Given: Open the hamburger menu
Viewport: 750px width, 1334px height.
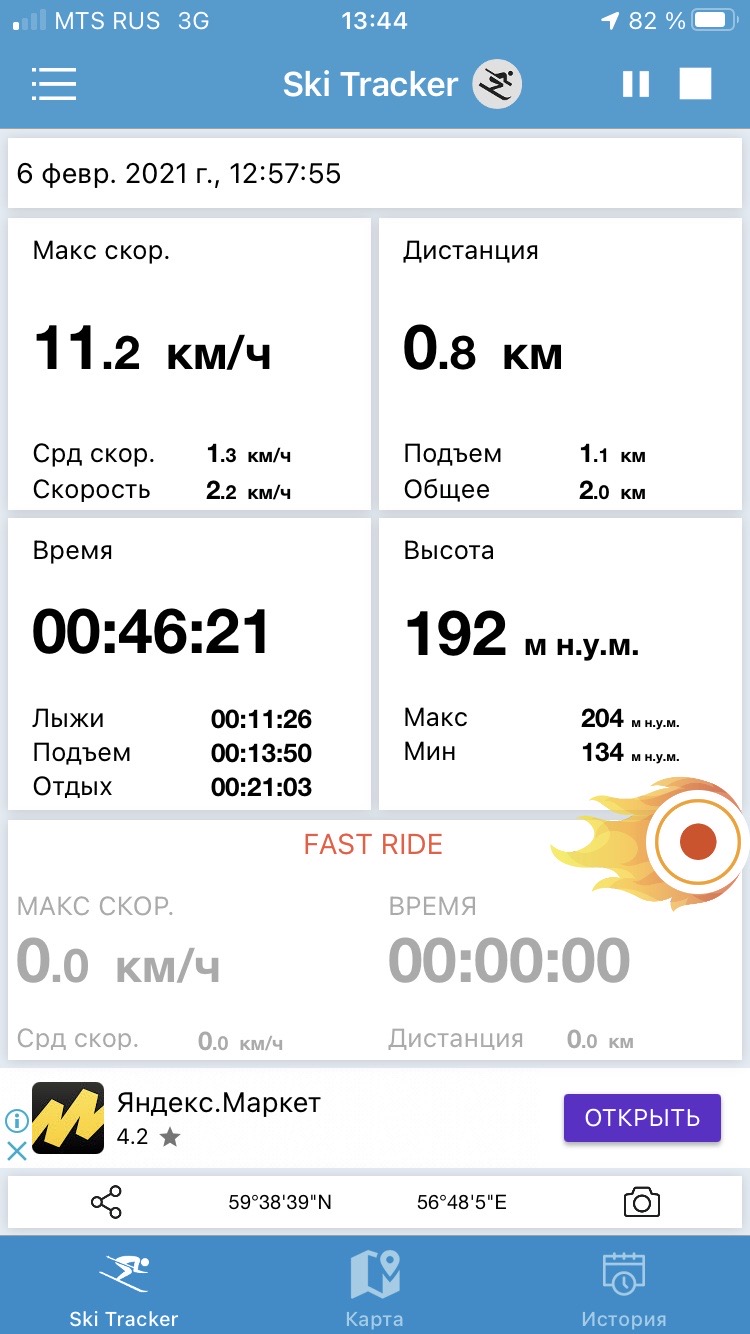Looking at the screenshot, I should point(54,84).
